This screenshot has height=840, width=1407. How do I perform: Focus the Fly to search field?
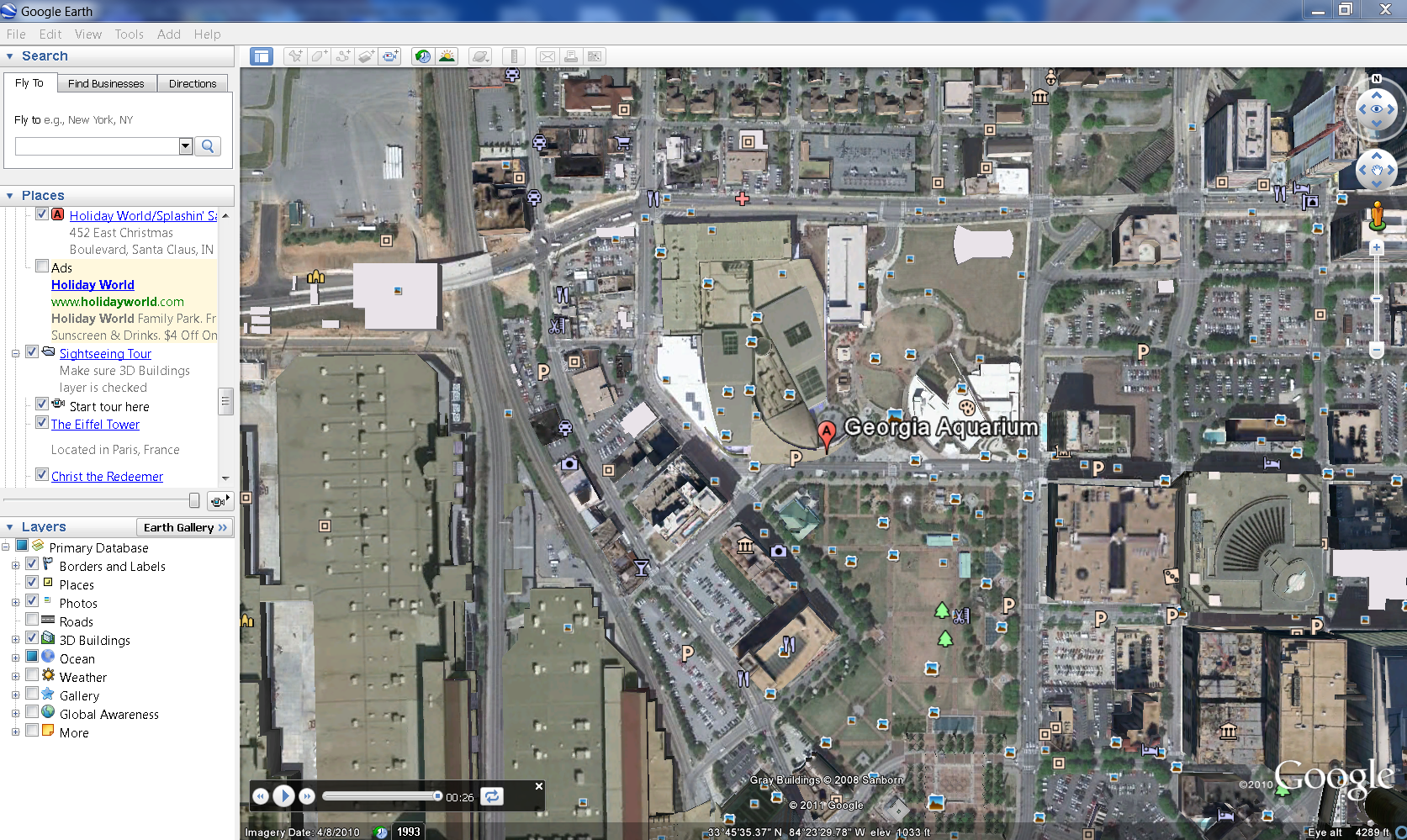pyautogui.click(x=97, y=146)
